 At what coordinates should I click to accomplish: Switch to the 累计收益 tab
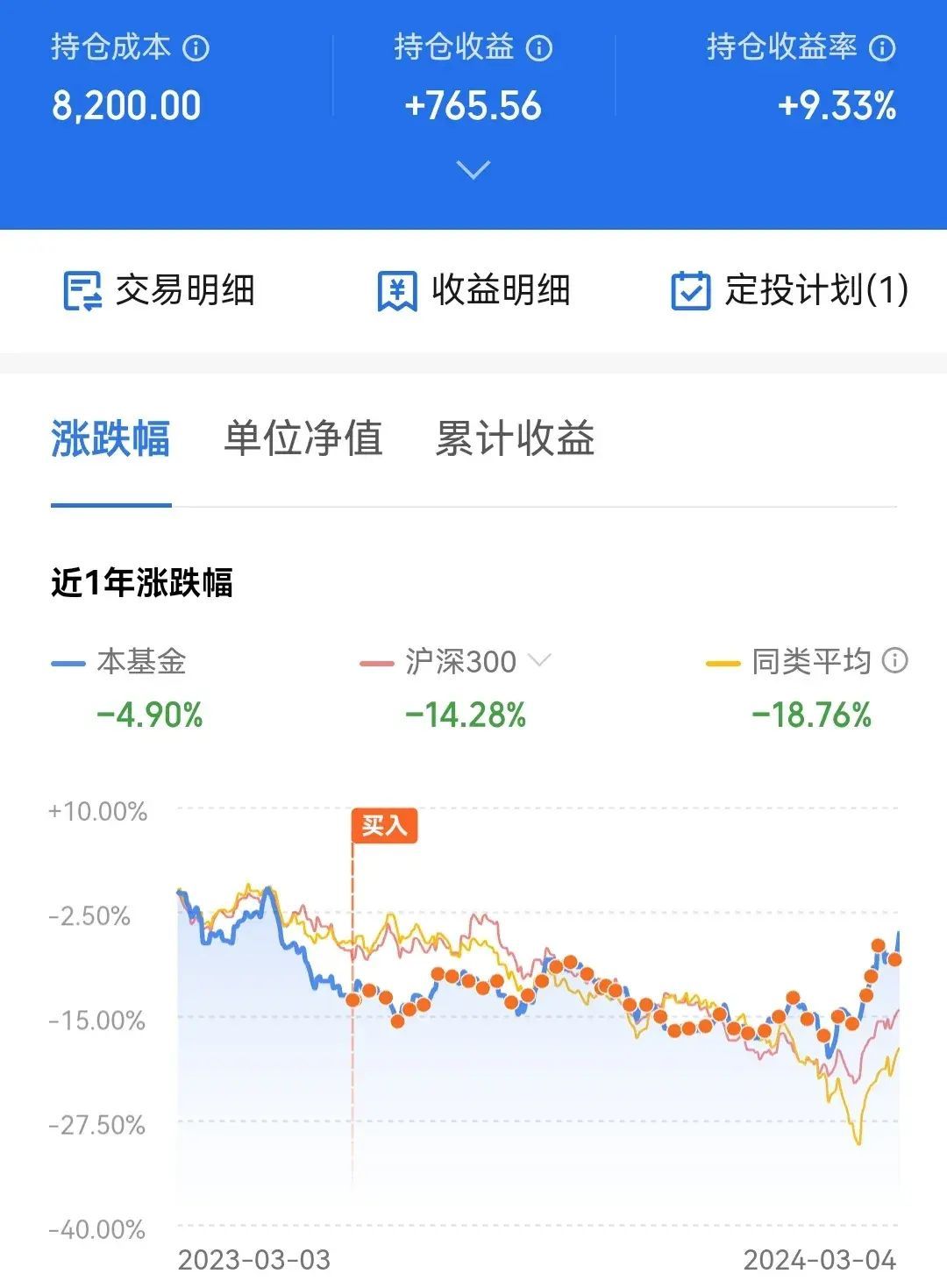(x=515, y=439)
